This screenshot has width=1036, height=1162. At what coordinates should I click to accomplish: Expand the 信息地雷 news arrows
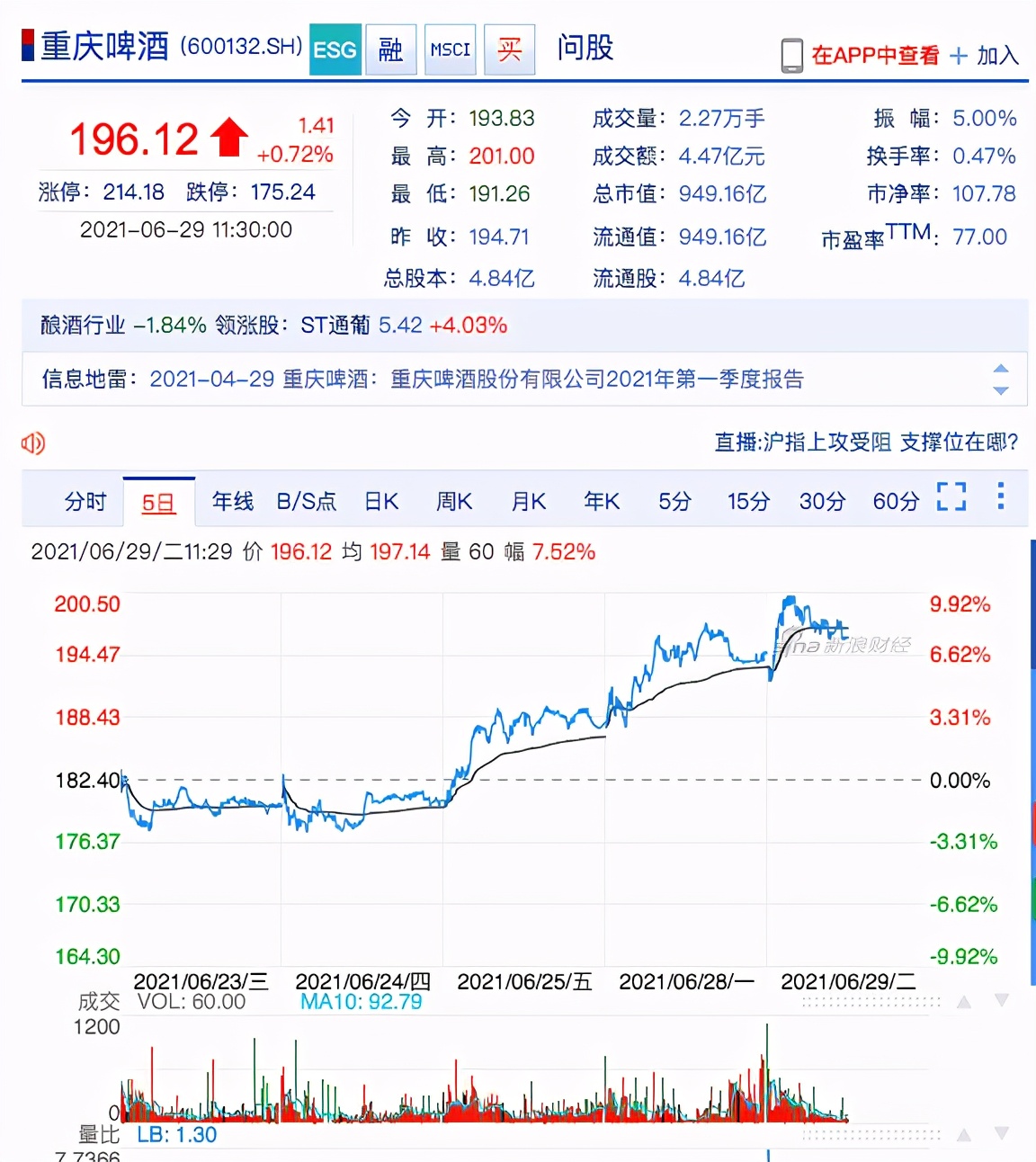[1000, 380]
